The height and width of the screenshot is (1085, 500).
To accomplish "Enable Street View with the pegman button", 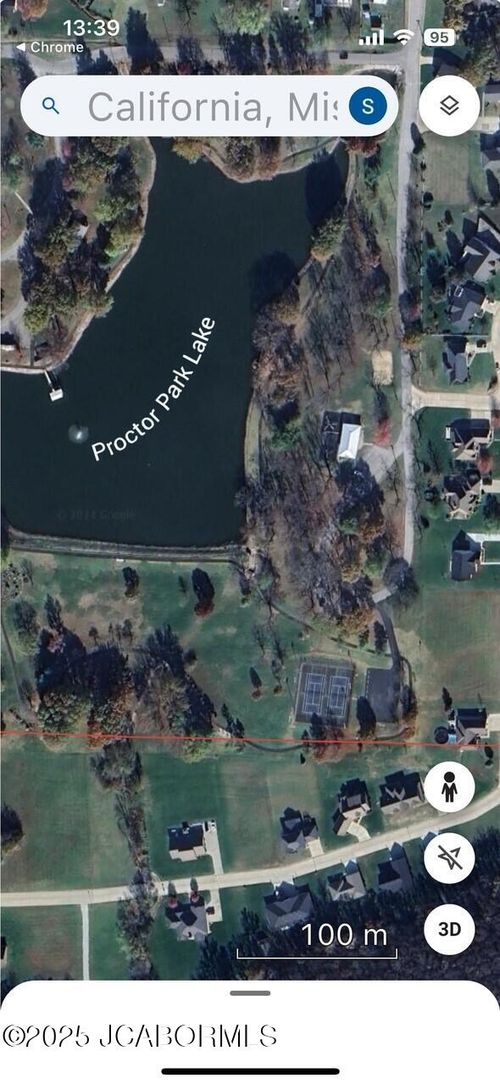I will (450, 787).
